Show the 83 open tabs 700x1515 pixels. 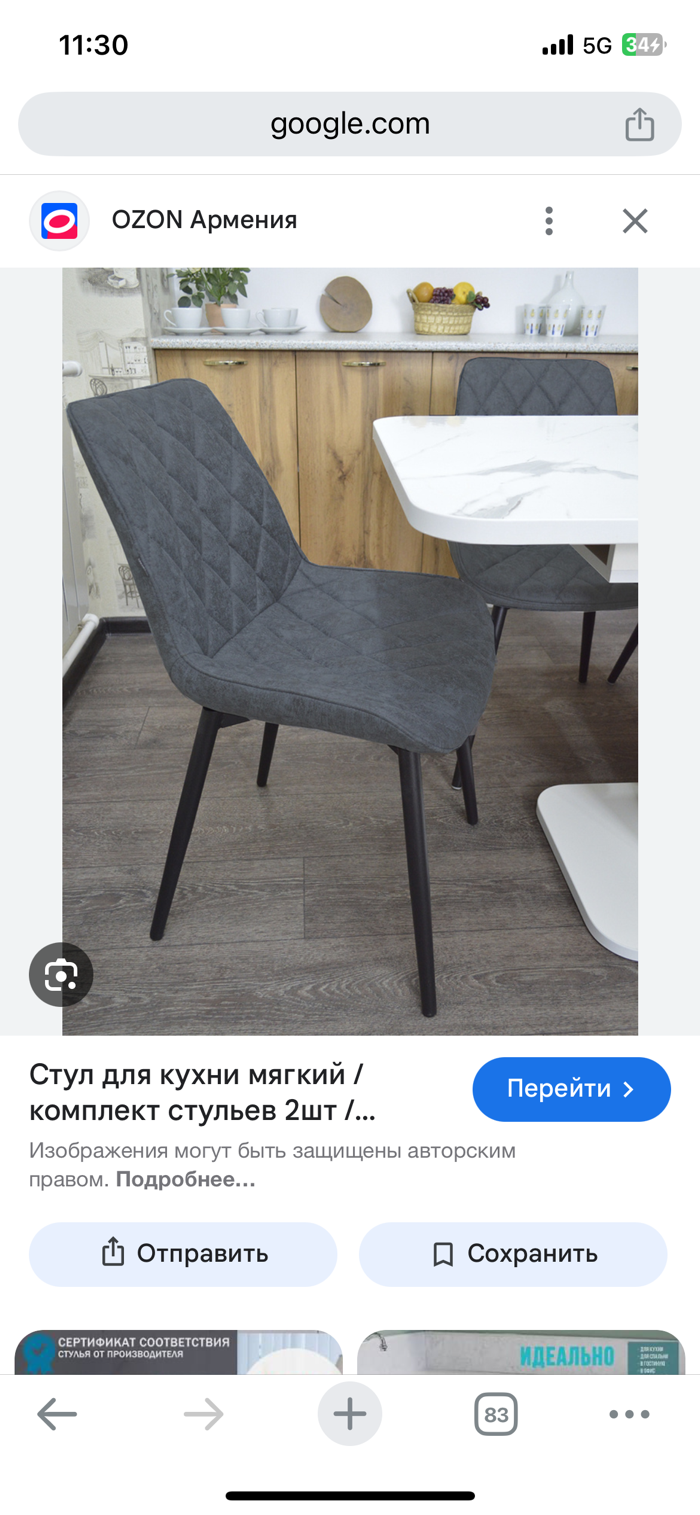tap(496, 1414)
